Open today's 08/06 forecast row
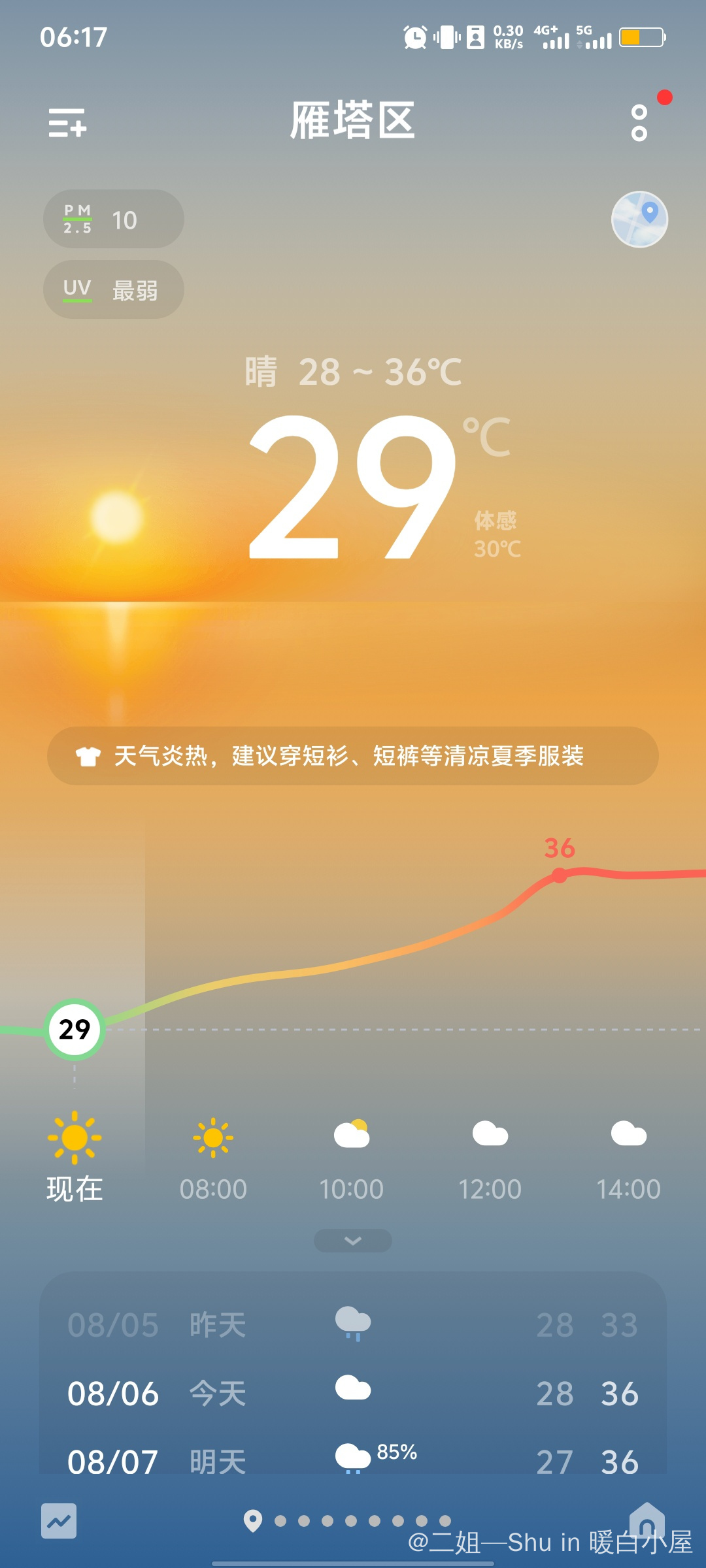Image resolution: width=706 pixels, height=1568 pixels. point(352,1393)
